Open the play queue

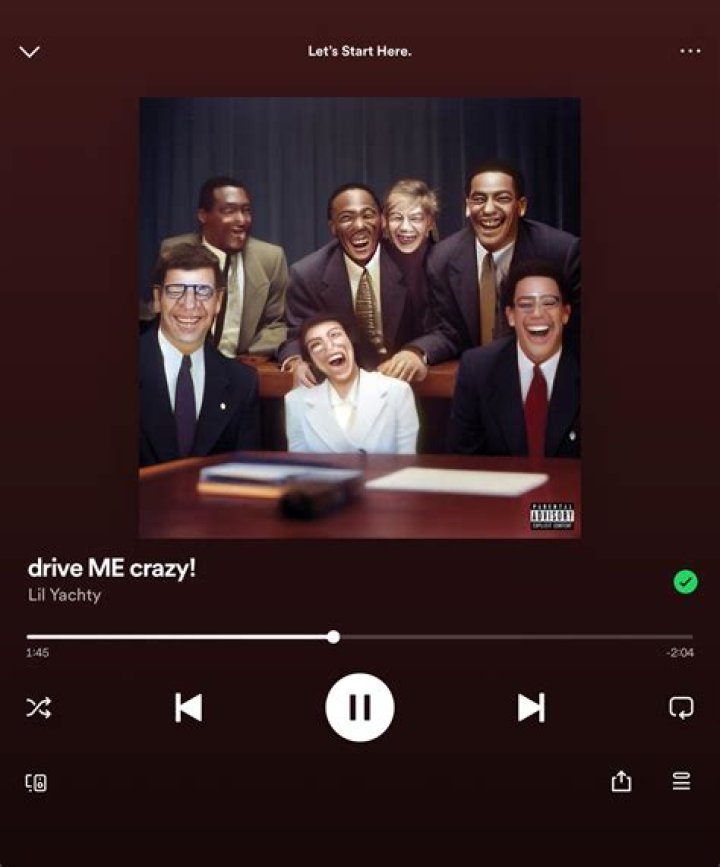point(681,781)
